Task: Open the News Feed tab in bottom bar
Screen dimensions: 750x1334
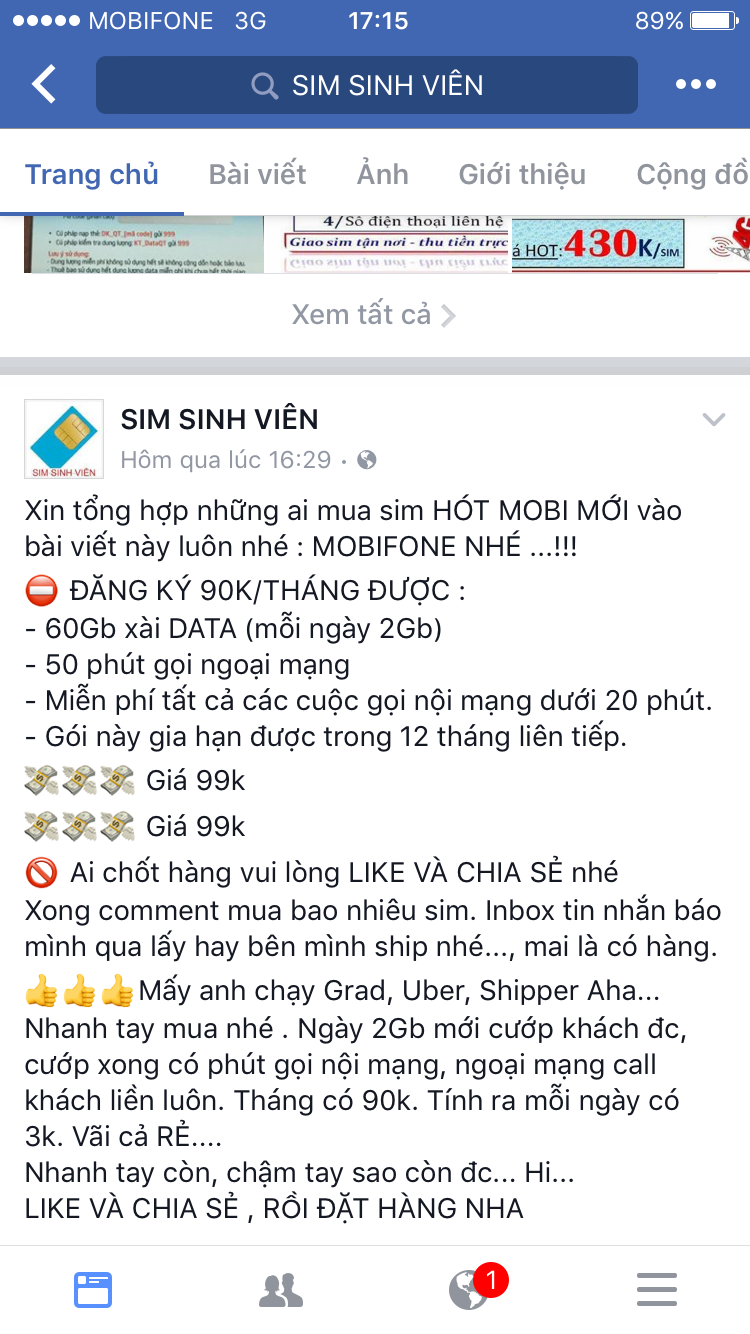Action: coord(93,1290)
